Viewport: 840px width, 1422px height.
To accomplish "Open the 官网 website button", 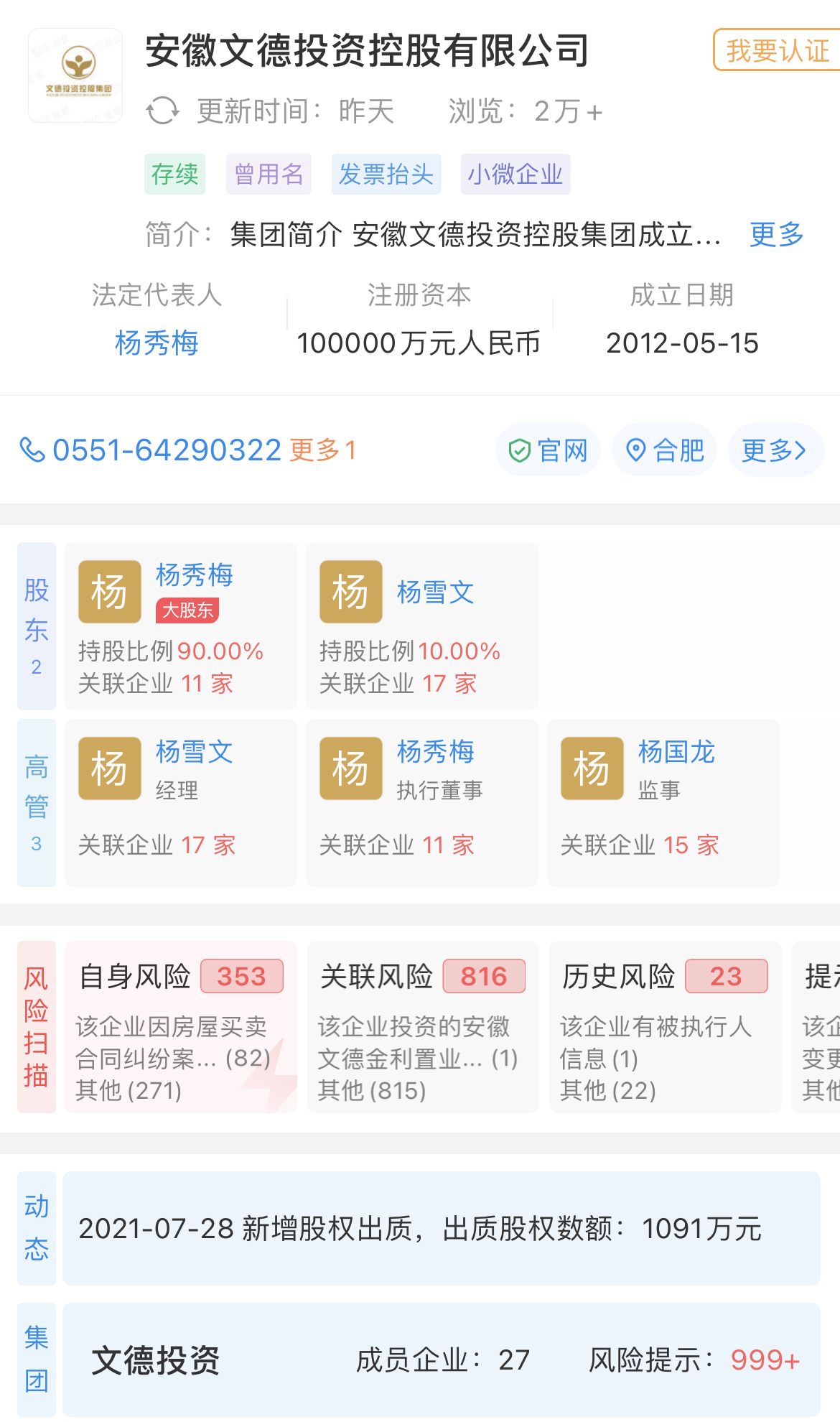I will click(x=548, y=450).
